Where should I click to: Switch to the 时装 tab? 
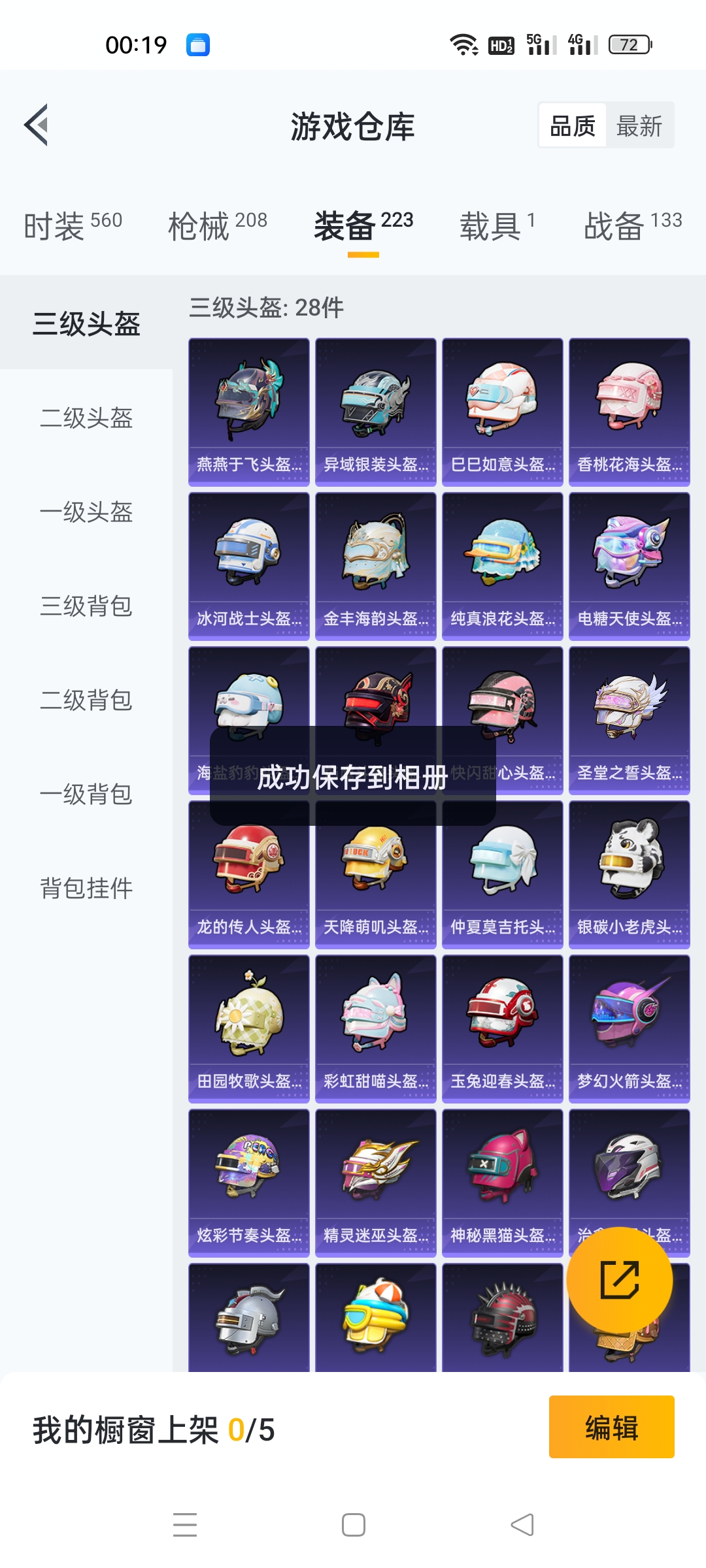(x=73, y=225)
